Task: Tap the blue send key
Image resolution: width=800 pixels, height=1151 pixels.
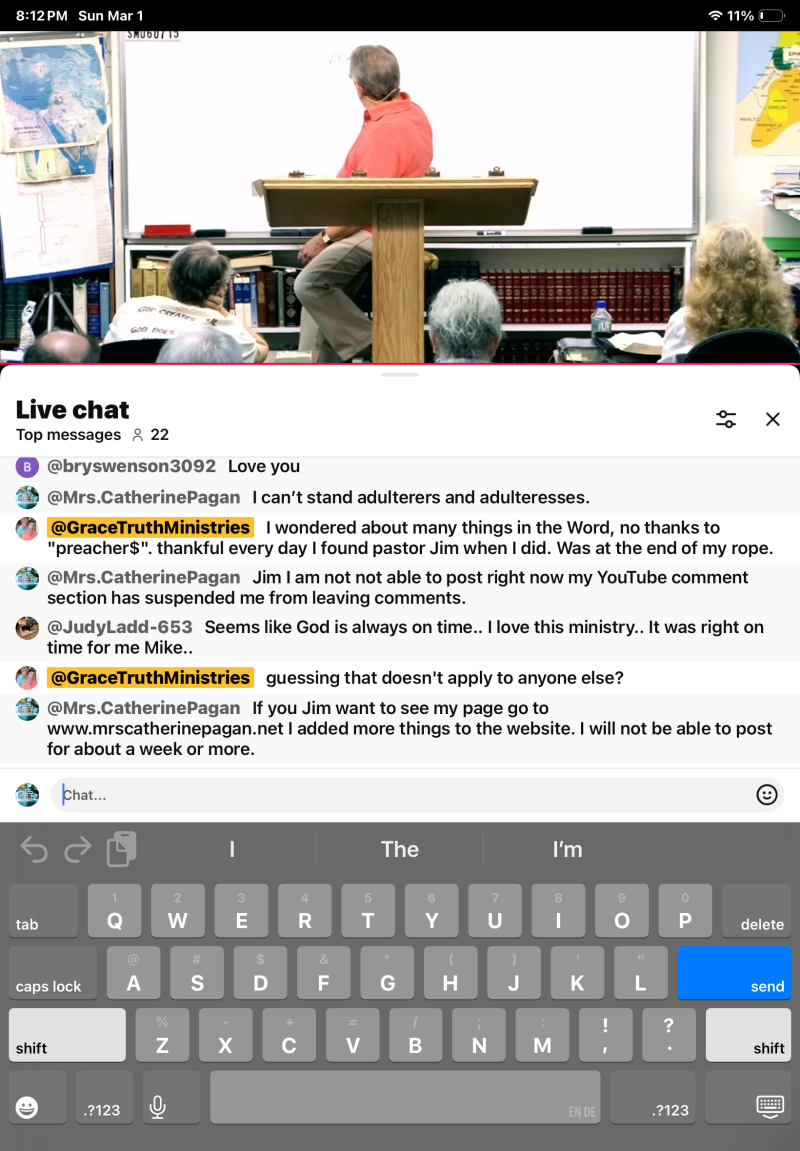Action: click(x=734, y=973)
